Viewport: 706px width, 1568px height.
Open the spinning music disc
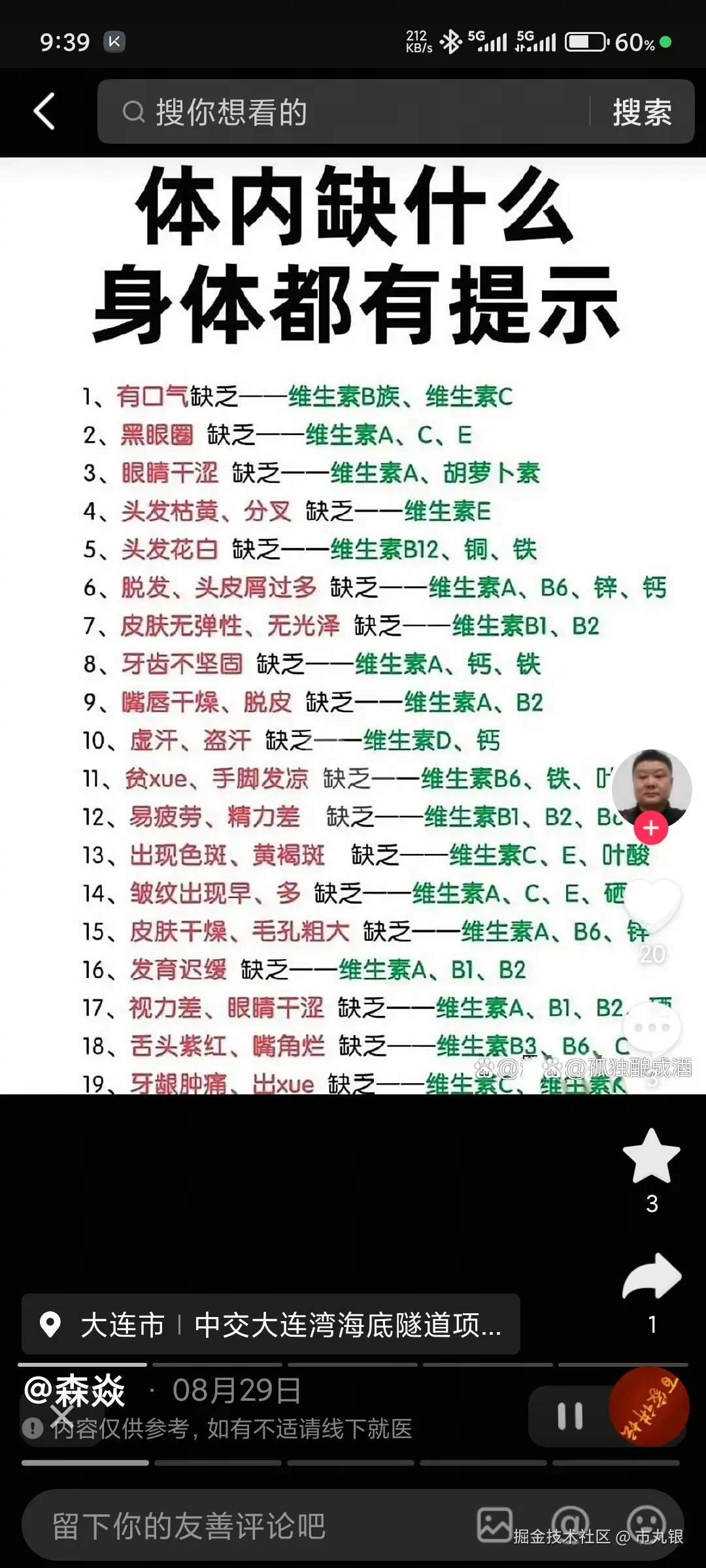tap(648, 1407)
